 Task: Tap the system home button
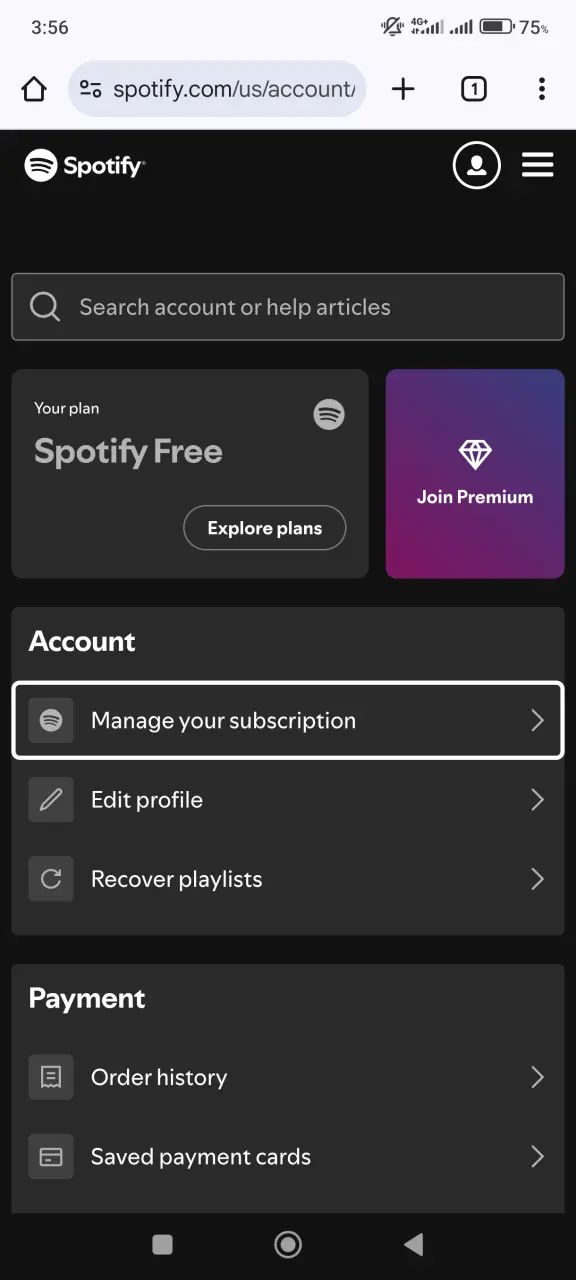click(288, 1244)
